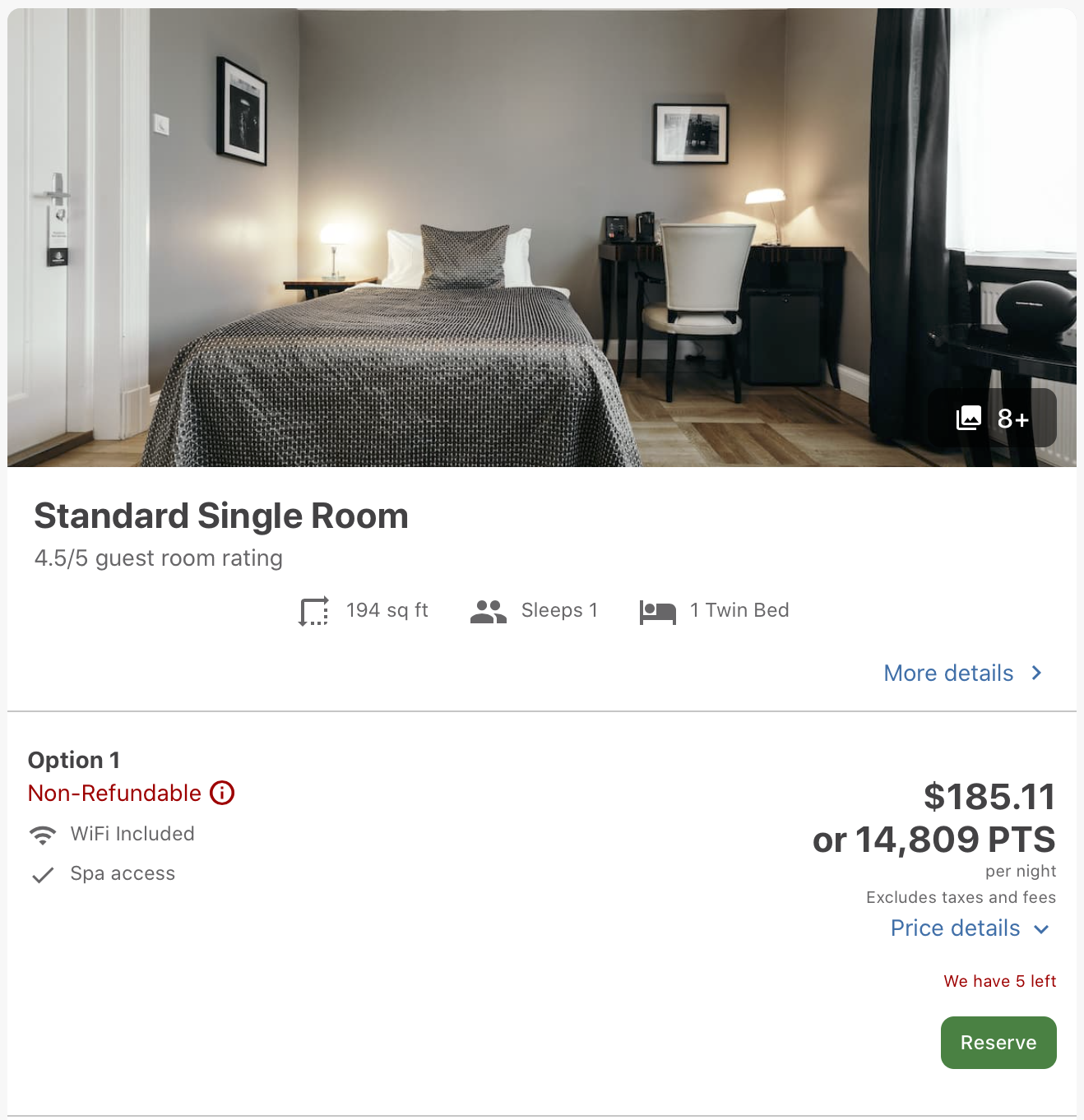Show Non-Refundable policy info icon
This screenshot has height=1120, width=1084.
pyautogui.click(x=222, y=794)
